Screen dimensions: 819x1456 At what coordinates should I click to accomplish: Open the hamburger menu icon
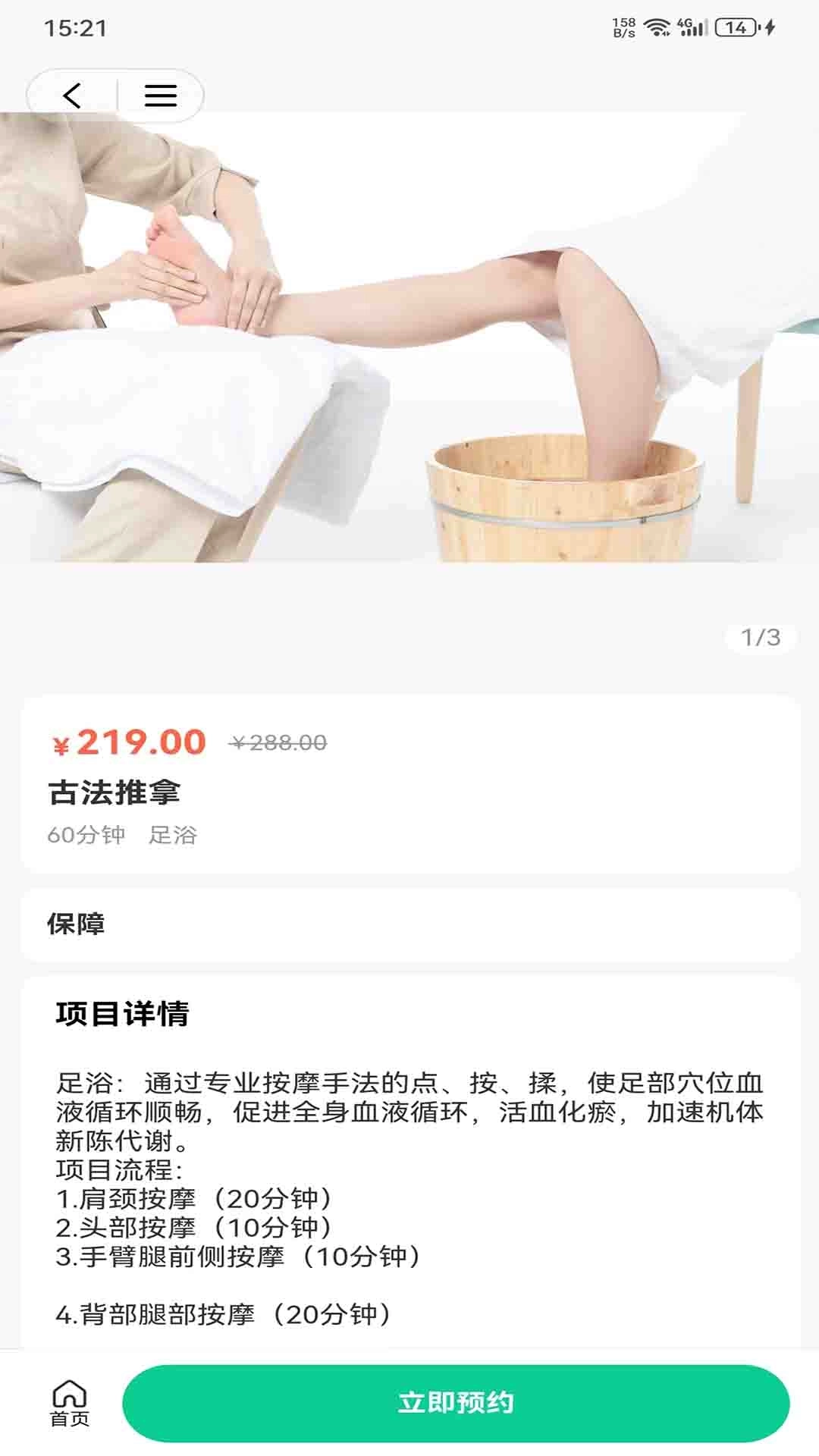coord(159,96)
